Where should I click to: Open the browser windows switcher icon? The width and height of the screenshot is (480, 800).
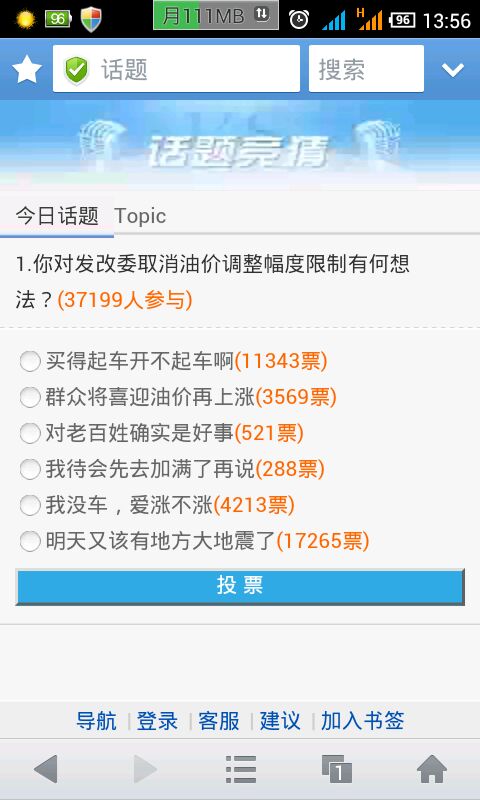[x=337, y=769]
